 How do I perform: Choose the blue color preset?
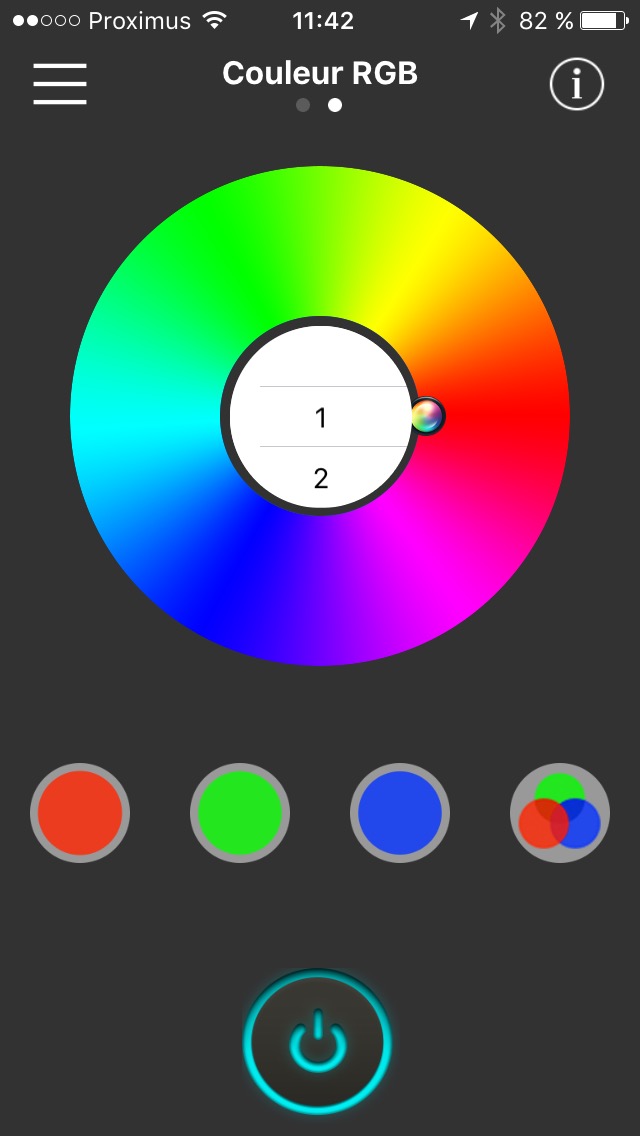tap(400, 813)
